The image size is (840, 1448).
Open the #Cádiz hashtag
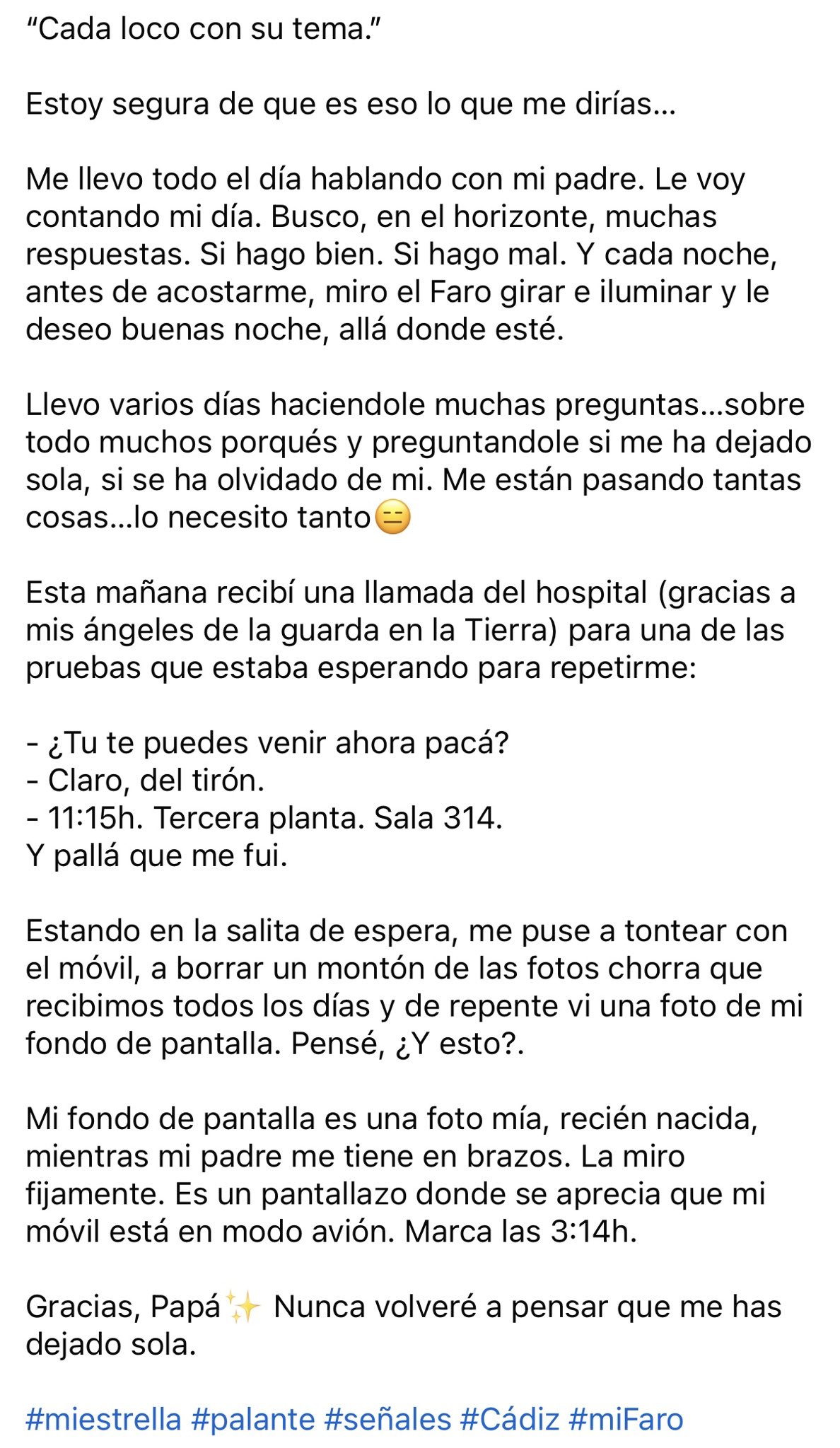pos(510,1419)
